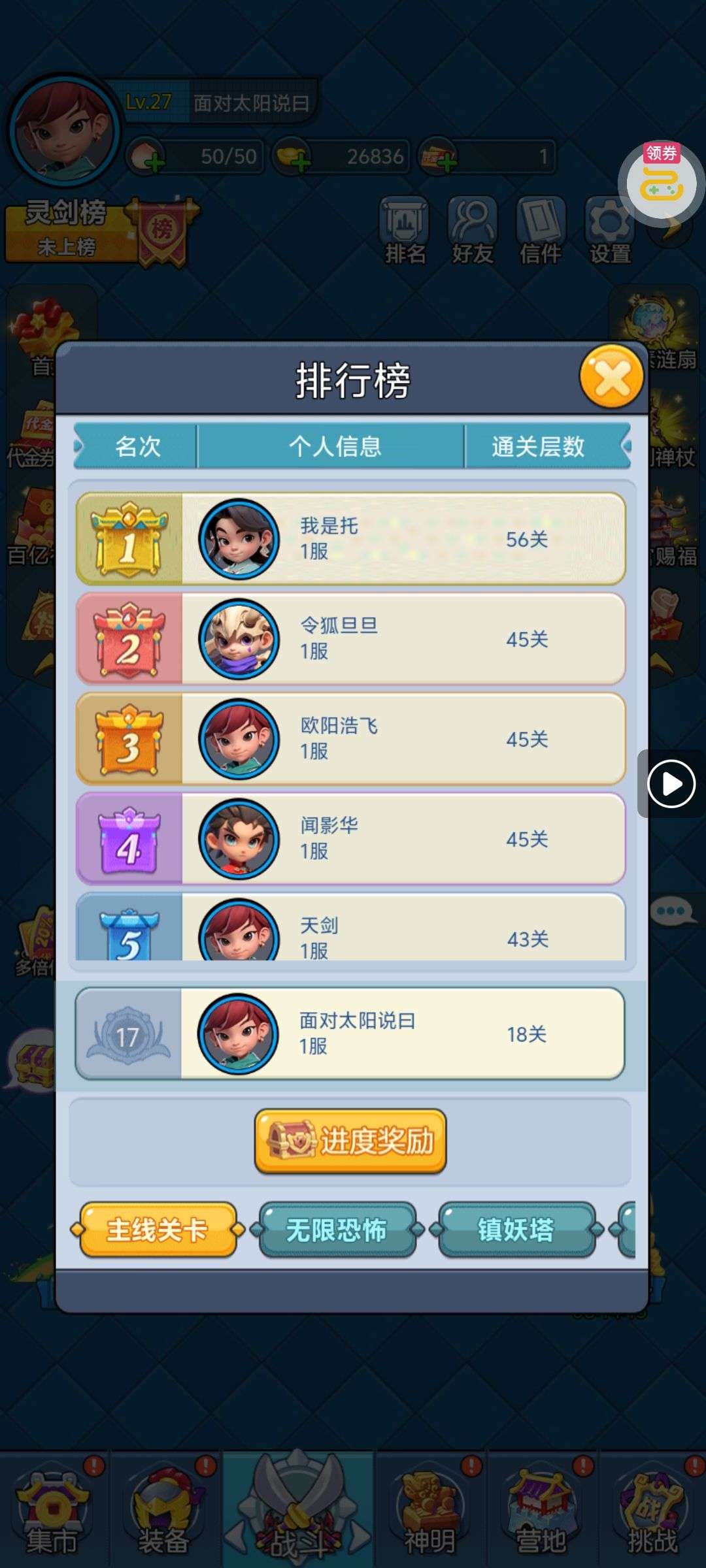The height and width of the screenshot is (1568, 706).
Task: Open 欧阳浩飞's ranking entry
Action: click(351, 739)
